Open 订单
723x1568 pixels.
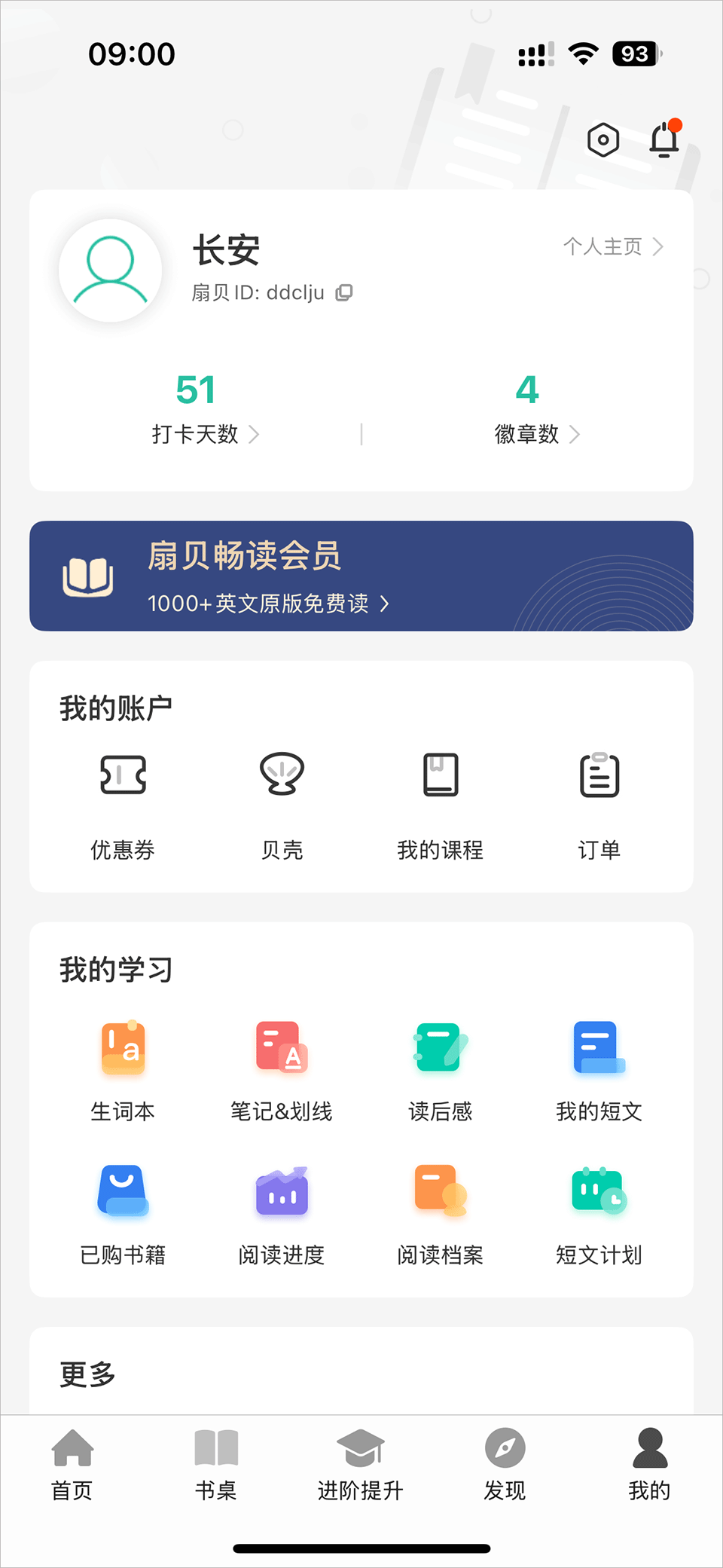[599, 803]
